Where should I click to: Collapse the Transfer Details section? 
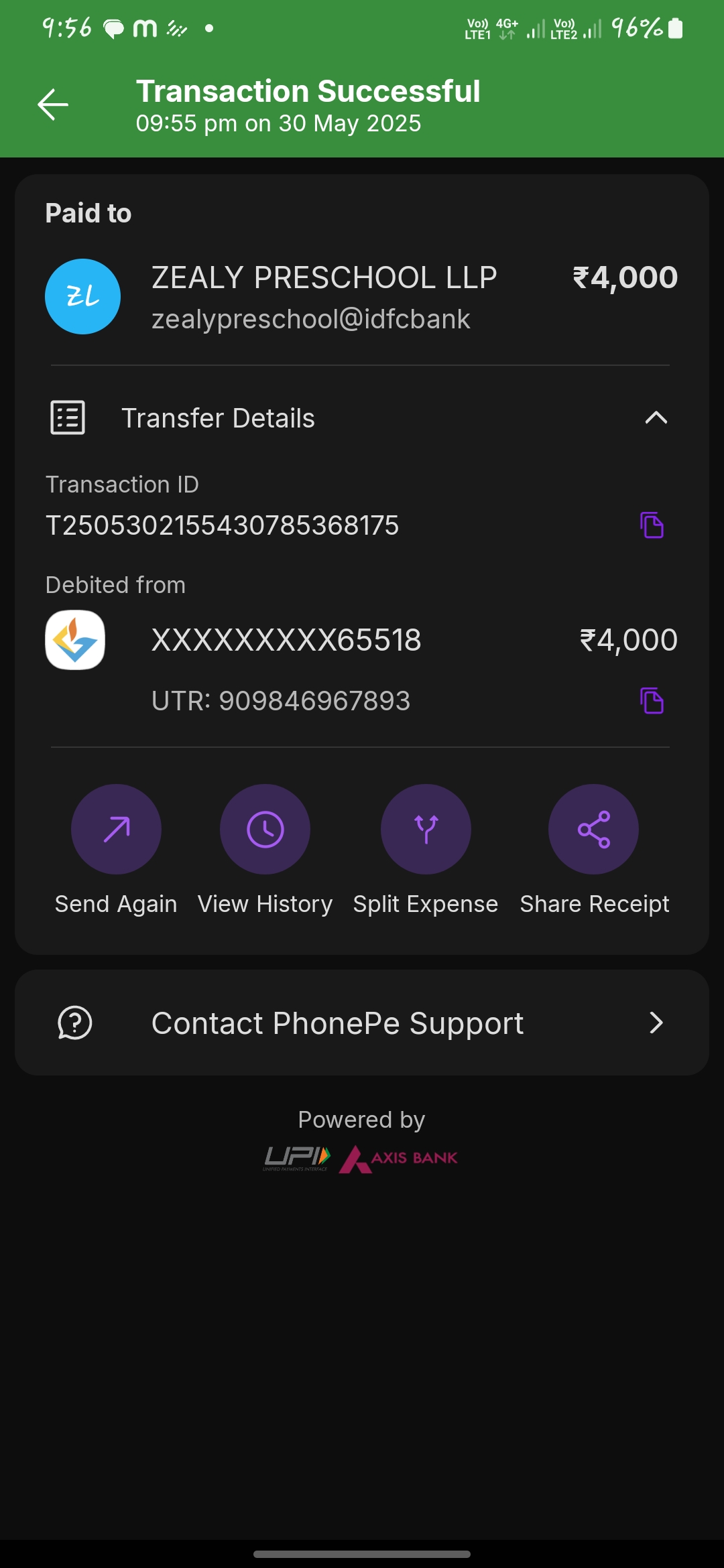coord(655,418)
